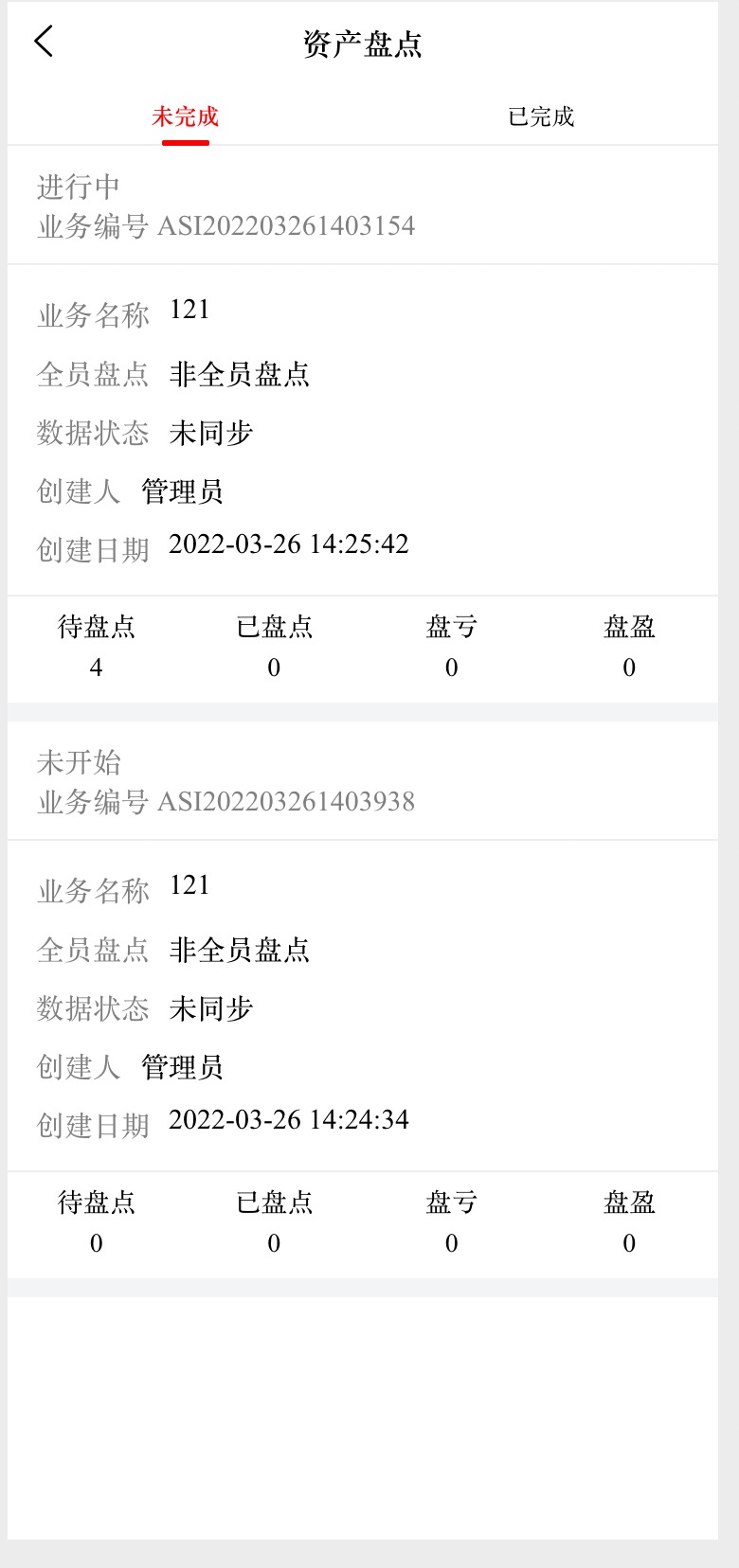The image size is (739, 1568).
Task: Open the 未开始 inventory task card
Action: (x=369, y=1004)
